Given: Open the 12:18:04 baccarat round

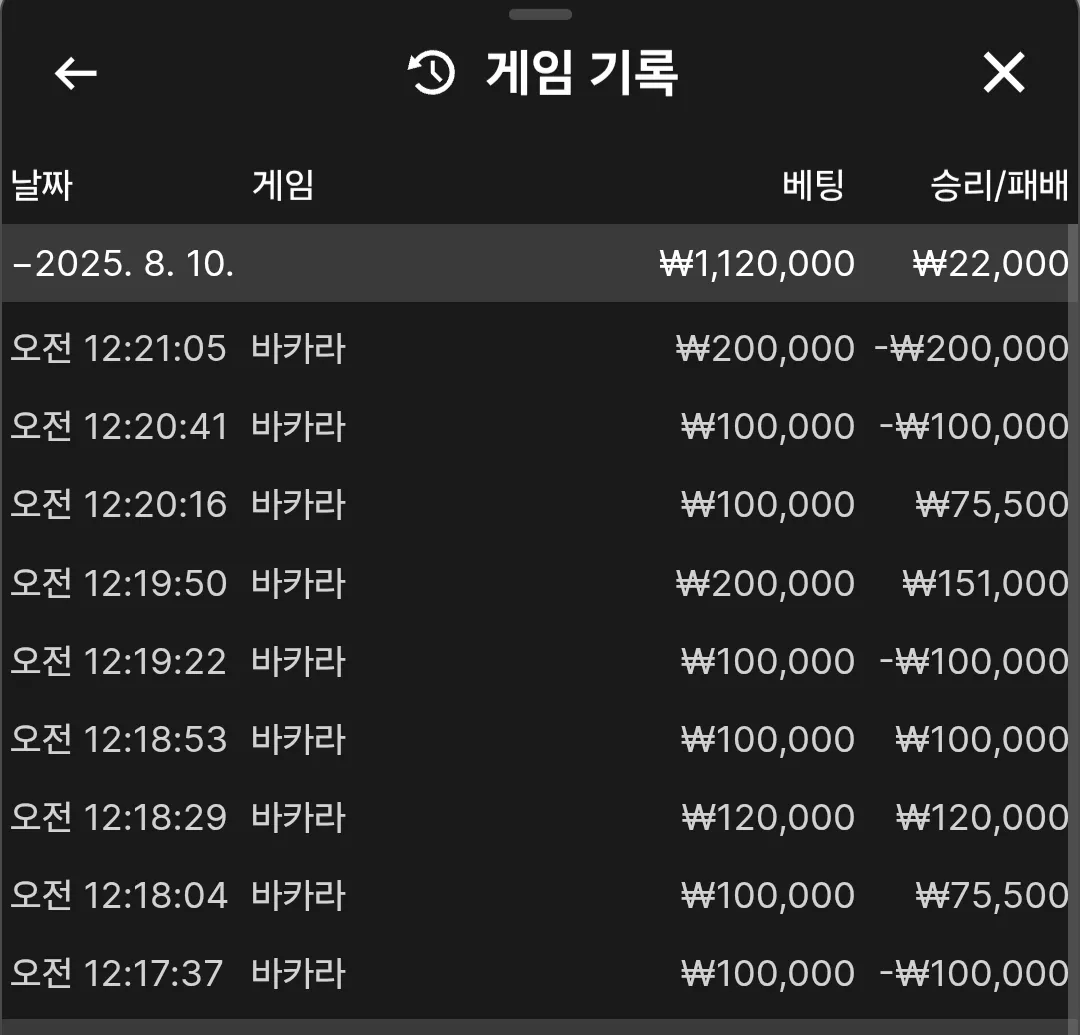Looking at the screenshot, I should click(x=540, y=895).
